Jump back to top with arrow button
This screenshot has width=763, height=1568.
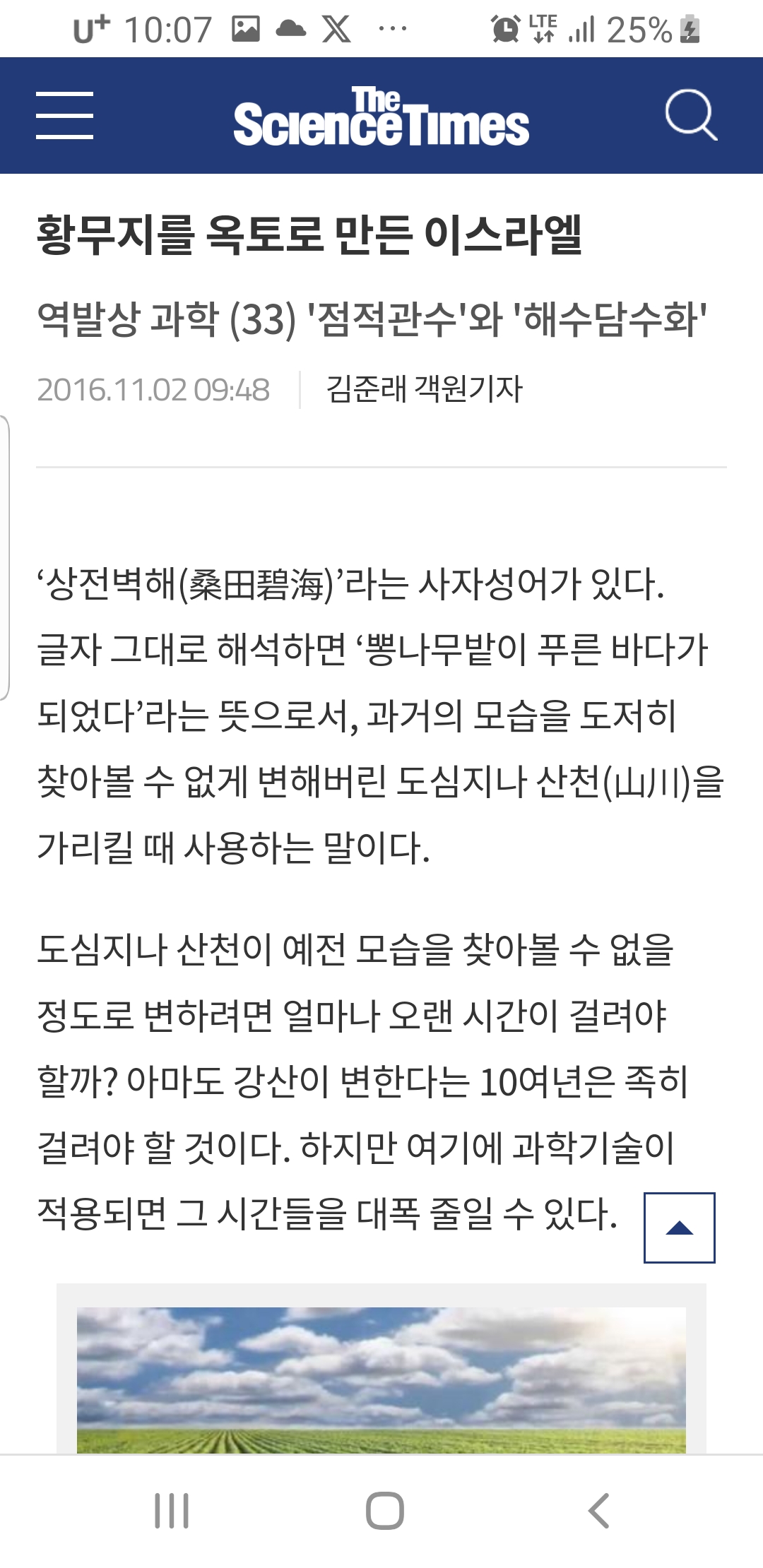[x=679, y=1228]
